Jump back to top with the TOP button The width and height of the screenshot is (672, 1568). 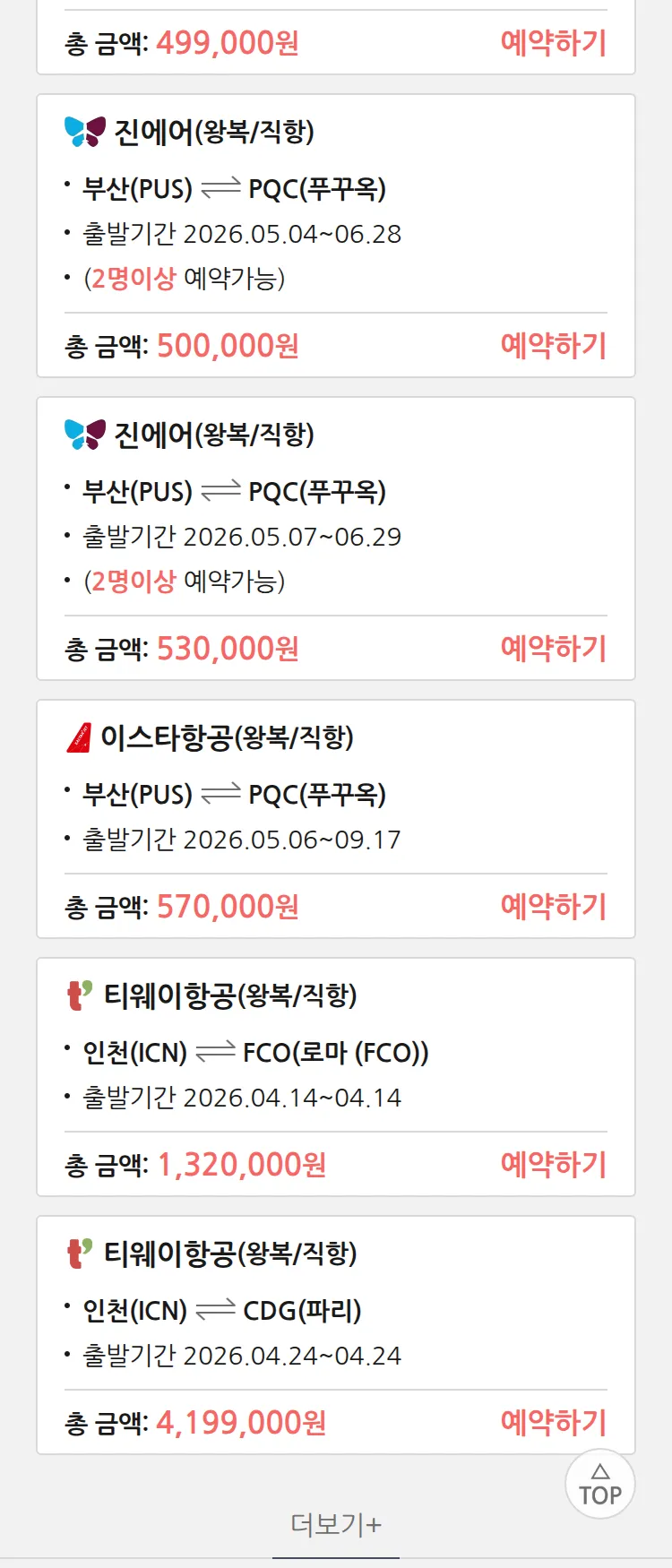point(600,1484)
